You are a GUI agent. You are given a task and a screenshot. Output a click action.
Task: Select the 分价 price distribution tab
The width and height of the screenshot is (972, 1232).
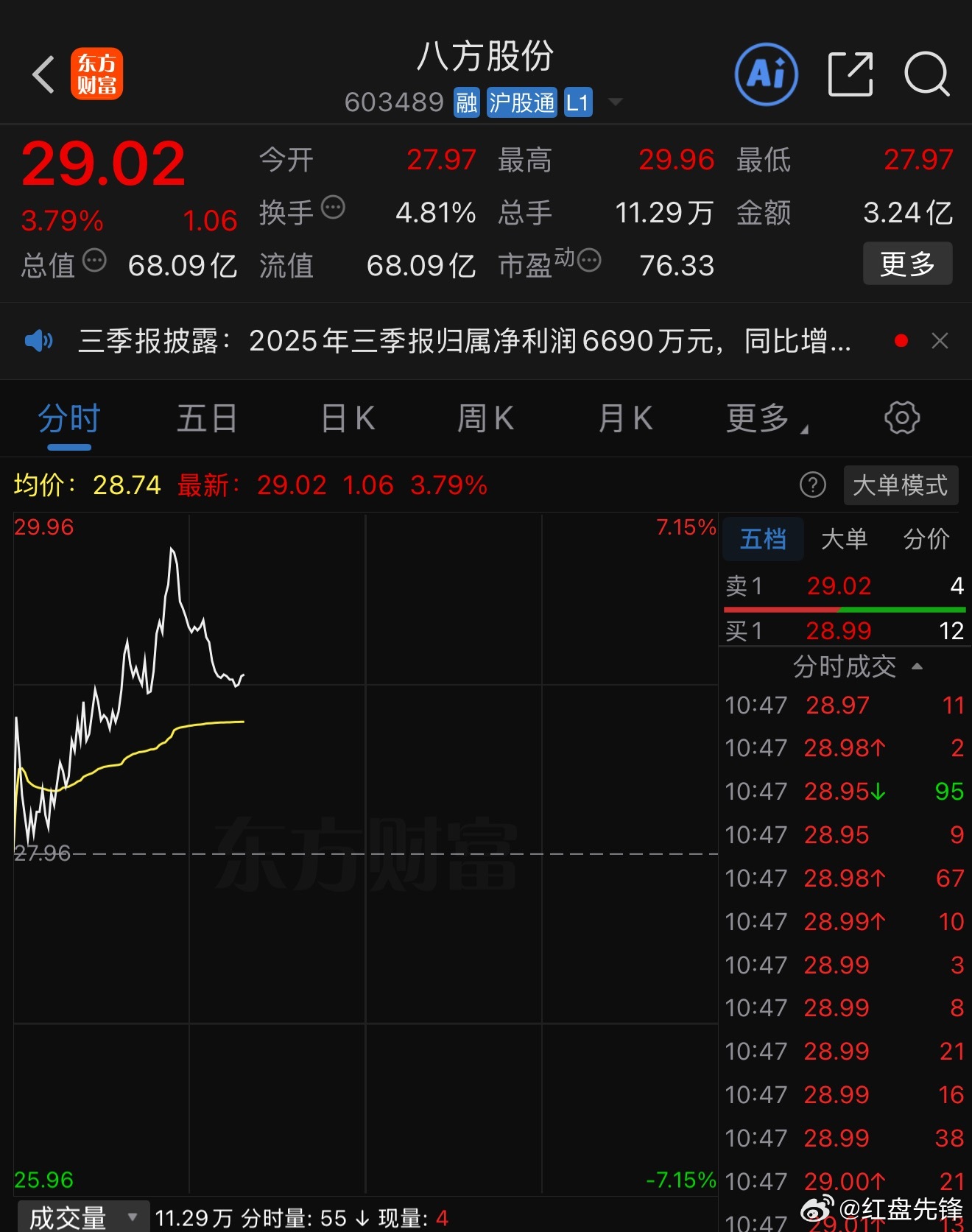[x=926, y=539]
